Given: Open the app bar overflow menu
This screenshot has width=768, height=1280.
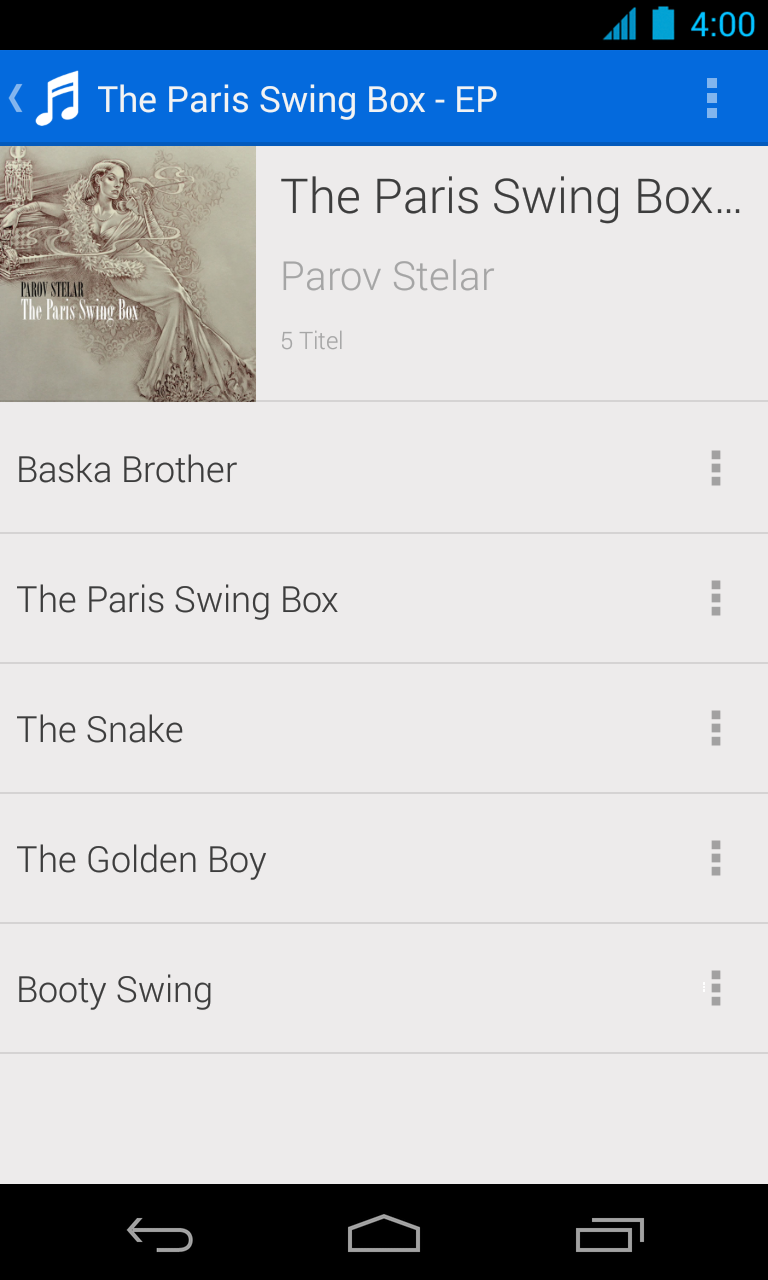Looking at the screenshot, I should coord(711,99).
